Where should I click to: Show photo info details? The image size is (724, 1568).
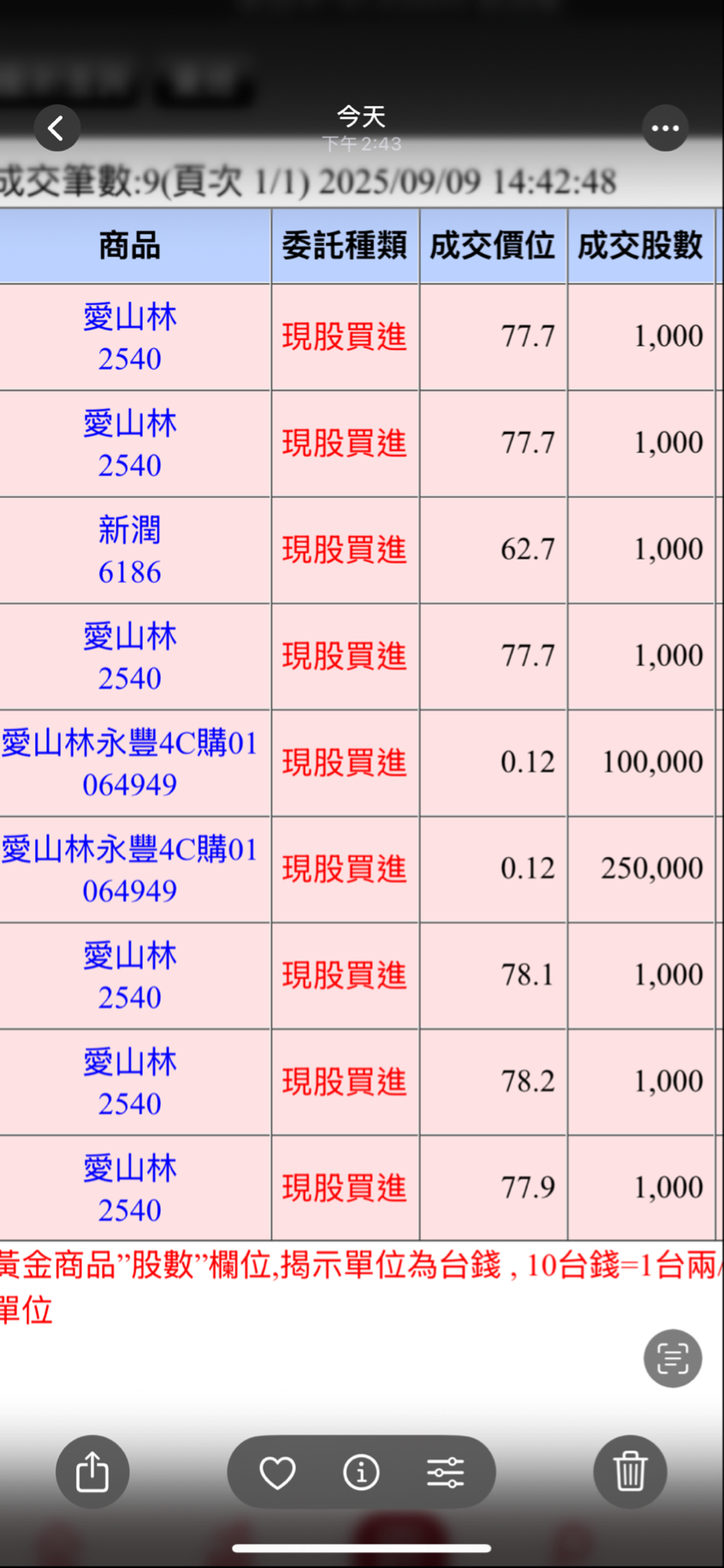coord(361,1472)
